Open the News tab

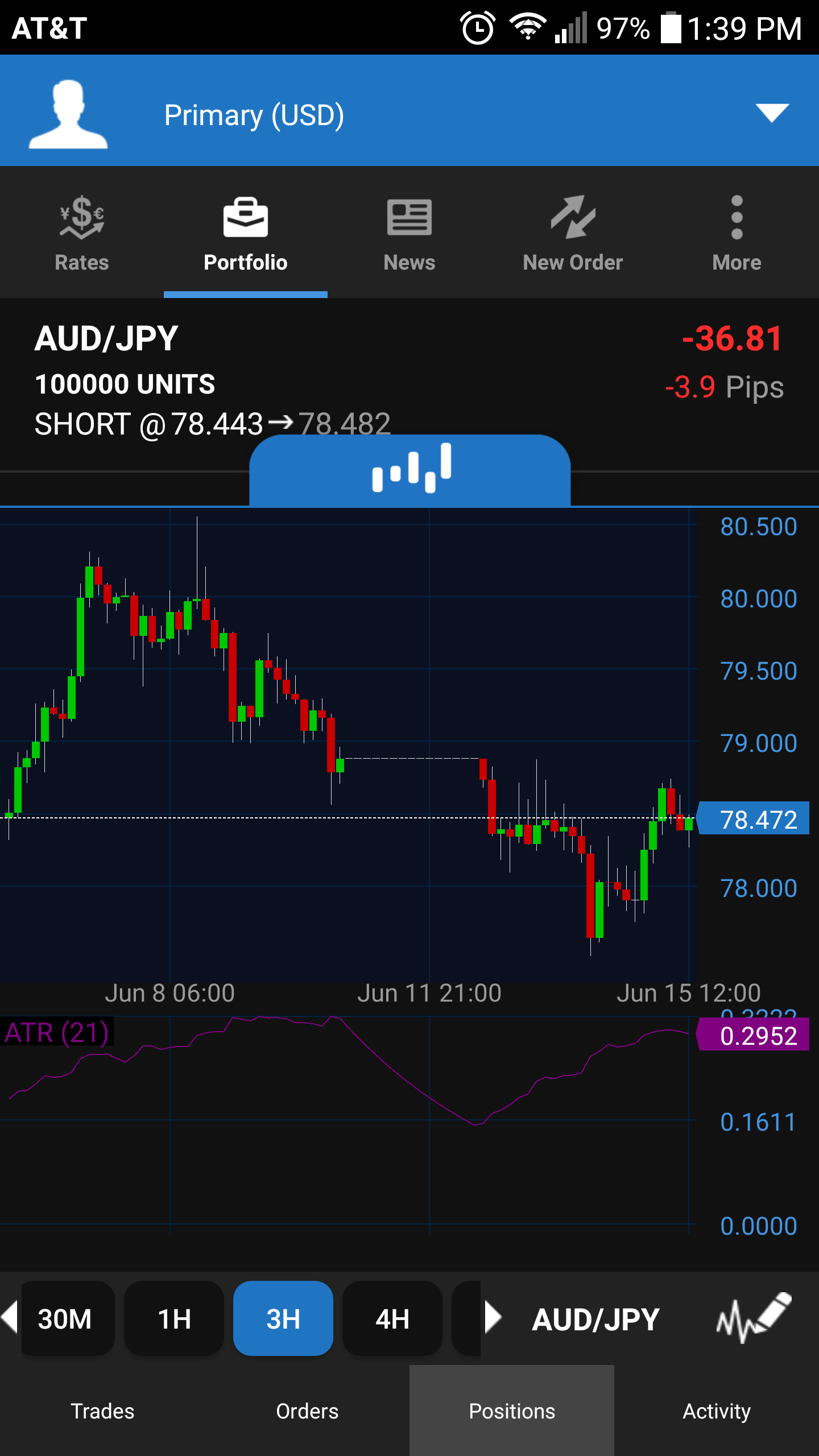click(409, 233)
